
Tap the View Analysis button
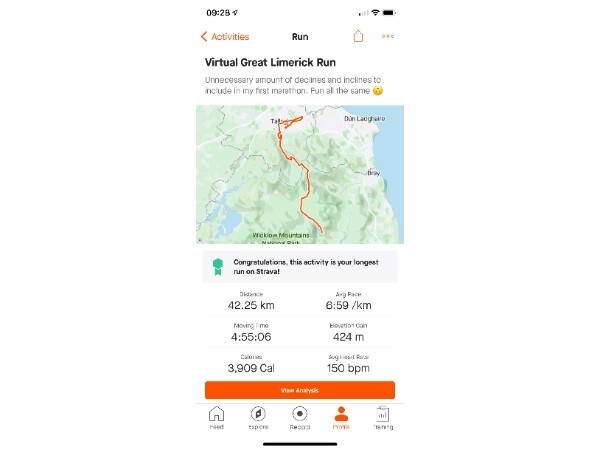300,390
